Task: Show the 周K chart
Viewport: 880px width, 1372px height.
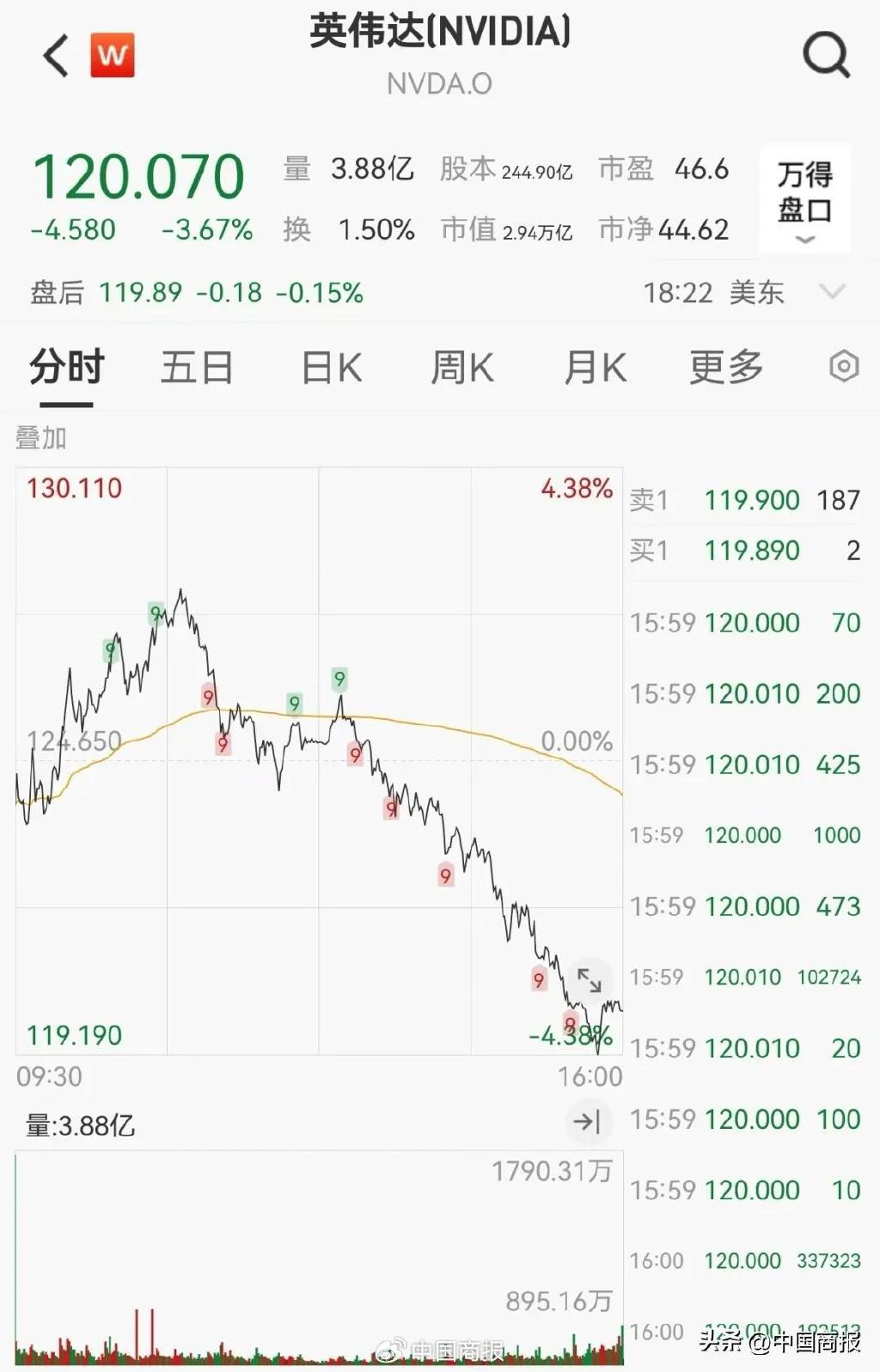Action: [x=462, y=368]
